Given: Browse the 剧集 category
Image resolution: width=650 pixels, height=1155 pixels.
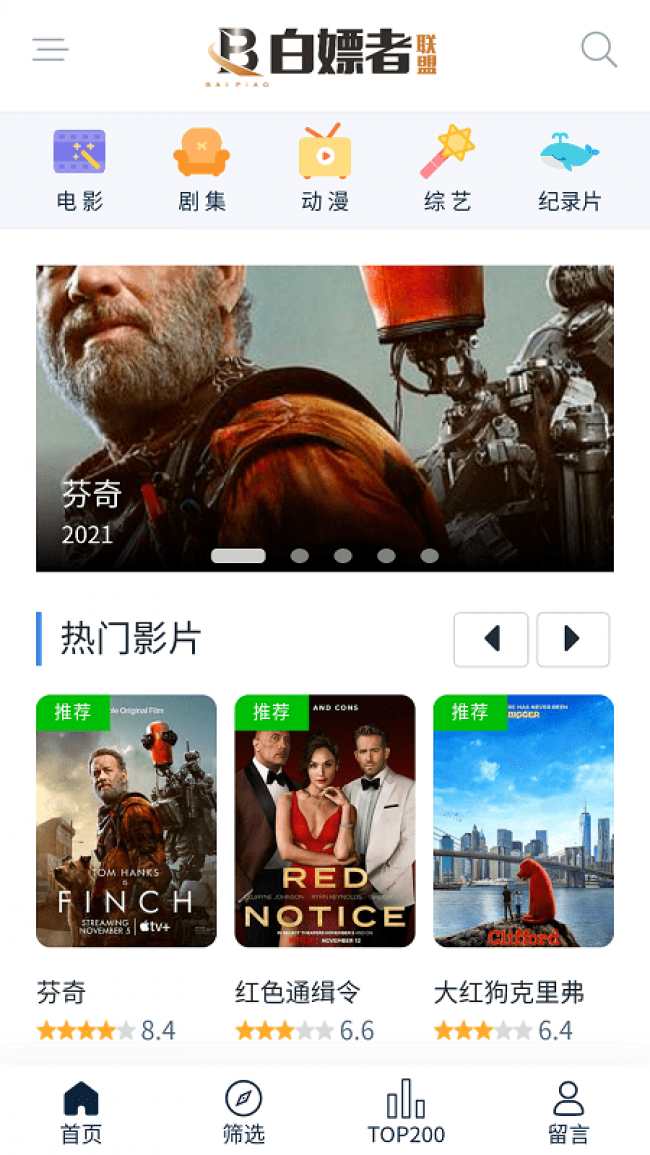Looking at the screenshot, I should (202, 169).
